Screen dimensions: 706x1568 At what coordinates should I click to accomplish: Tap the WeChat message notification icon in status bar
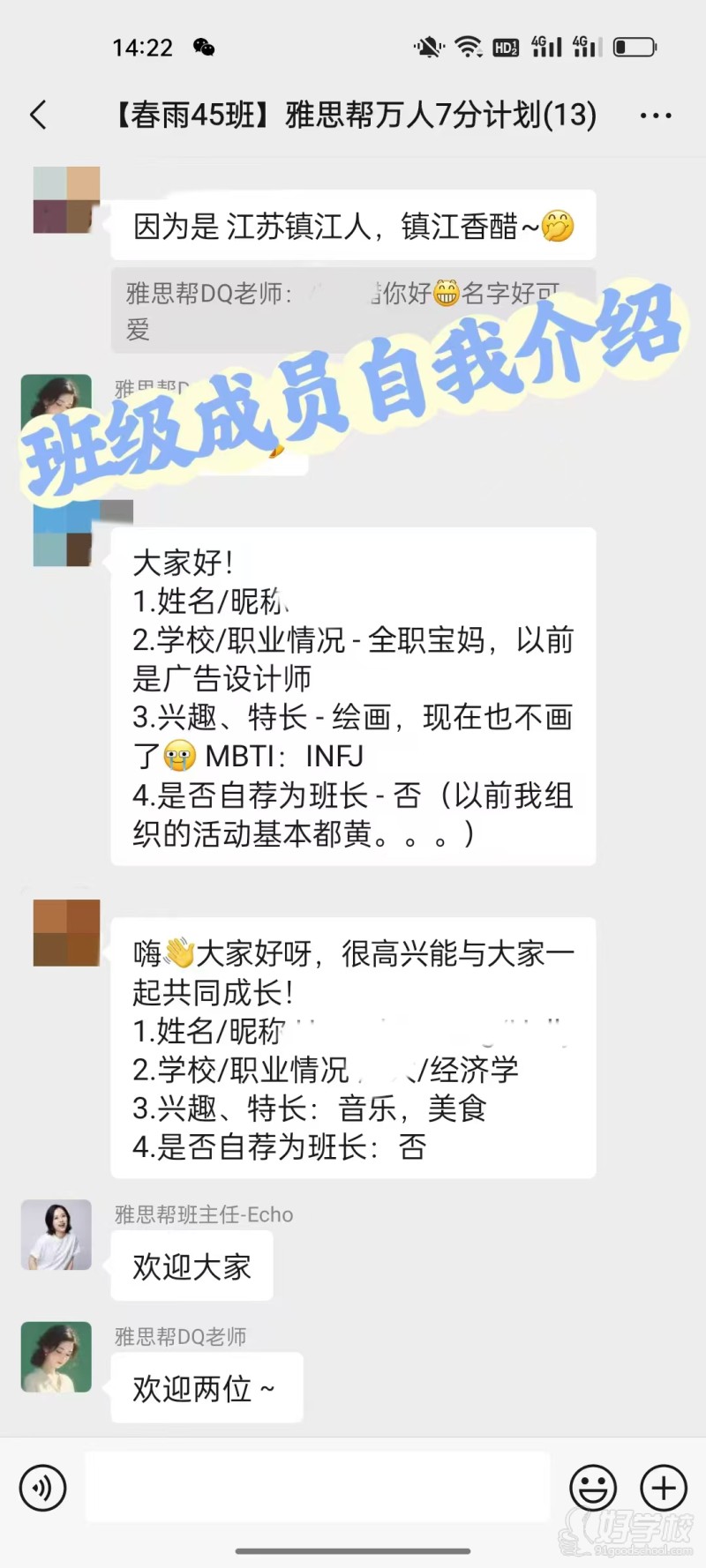point(205,47)
